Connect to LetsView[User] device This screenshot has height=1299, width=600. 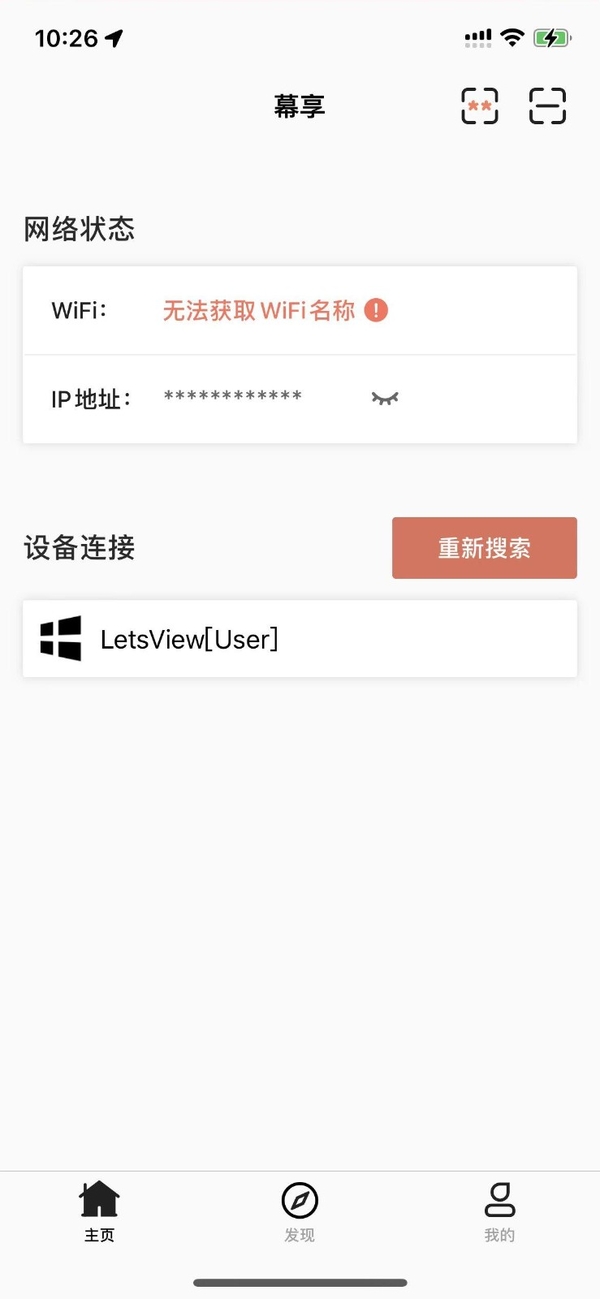pos(300,639)
